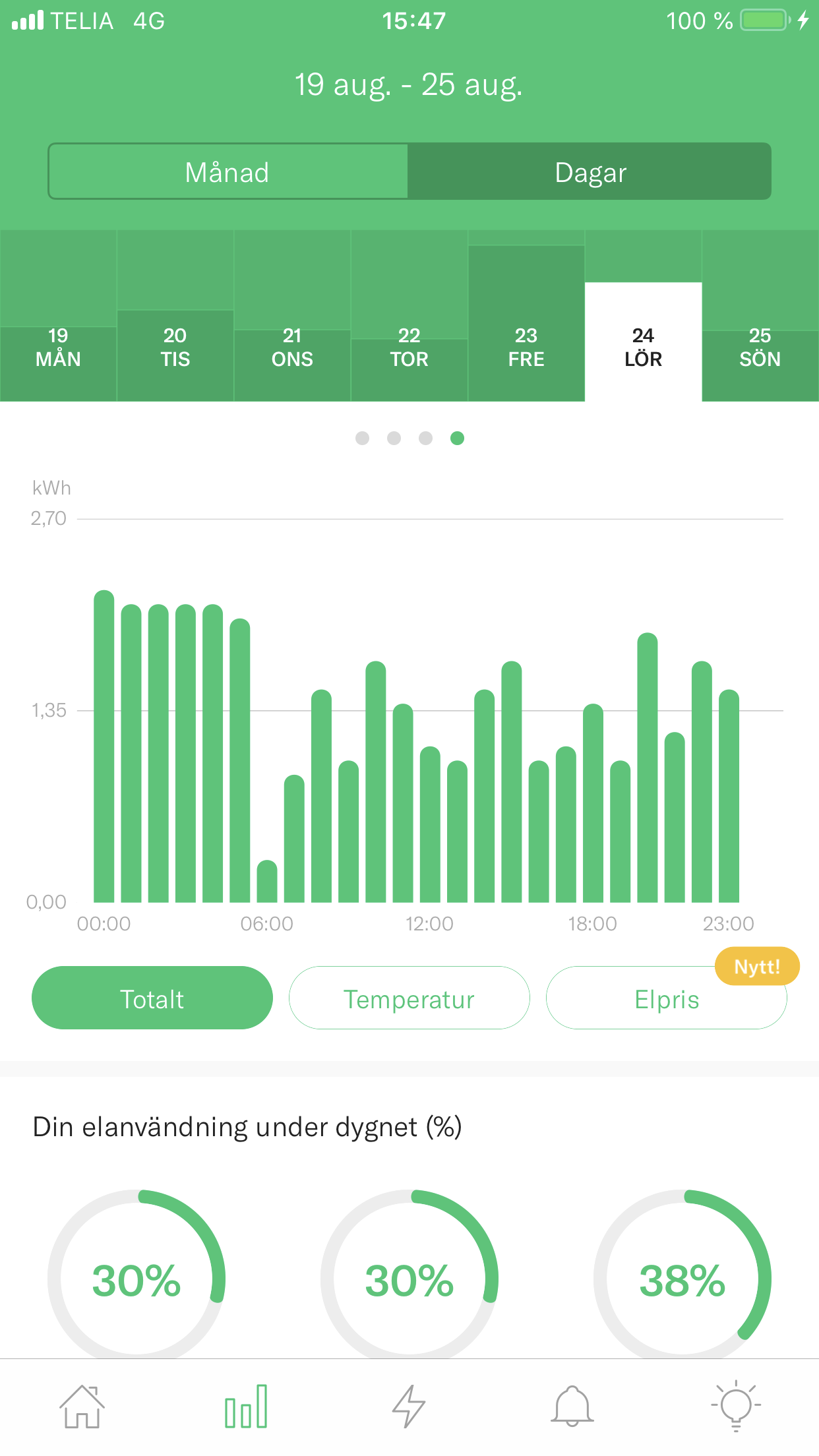This screenshot has height=1456, width=819.
Task: View Thursday 22 TOR usage
Action: click(x=409, y=348)
